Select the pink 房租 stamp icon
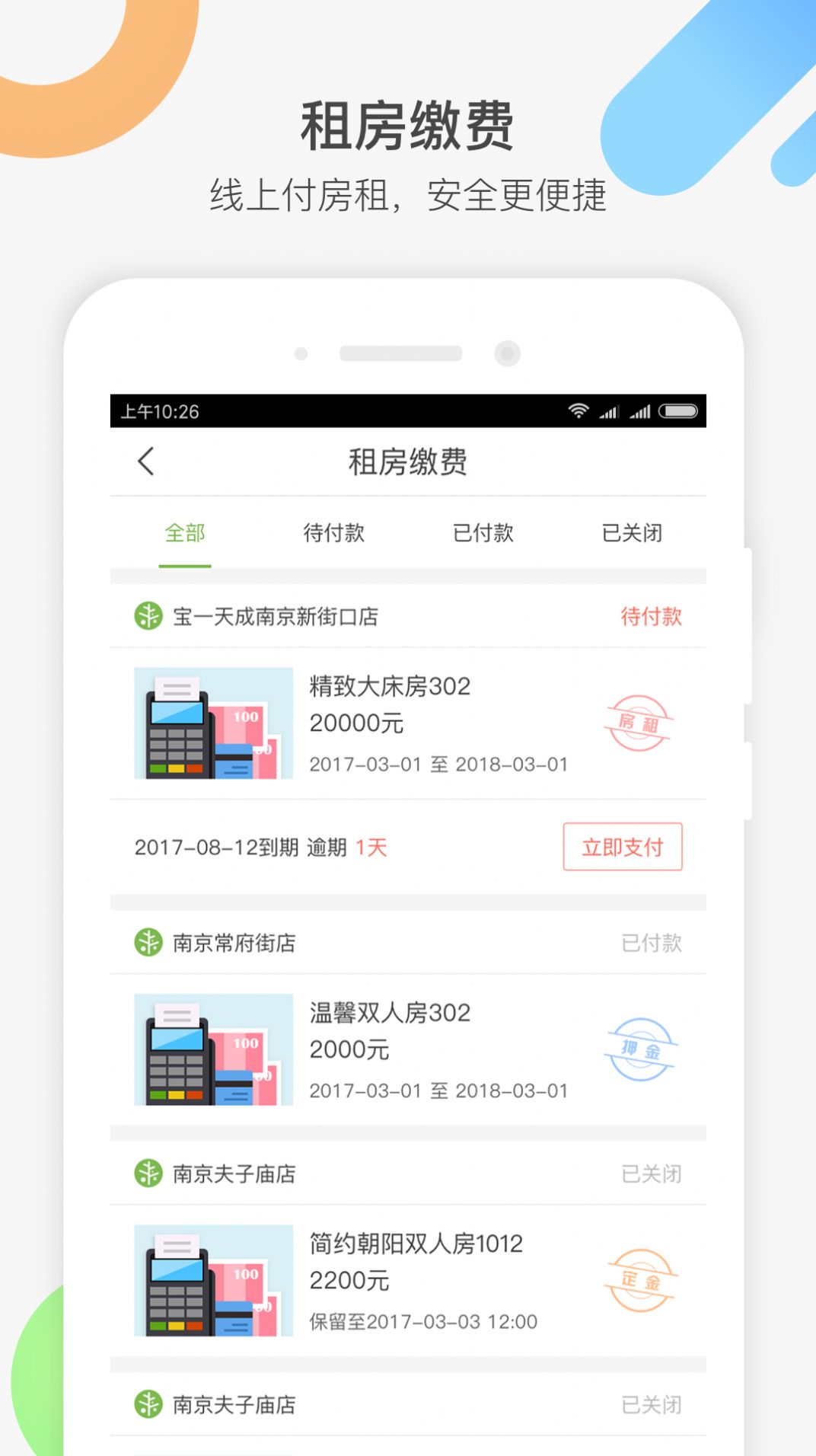 pos(639,722)
